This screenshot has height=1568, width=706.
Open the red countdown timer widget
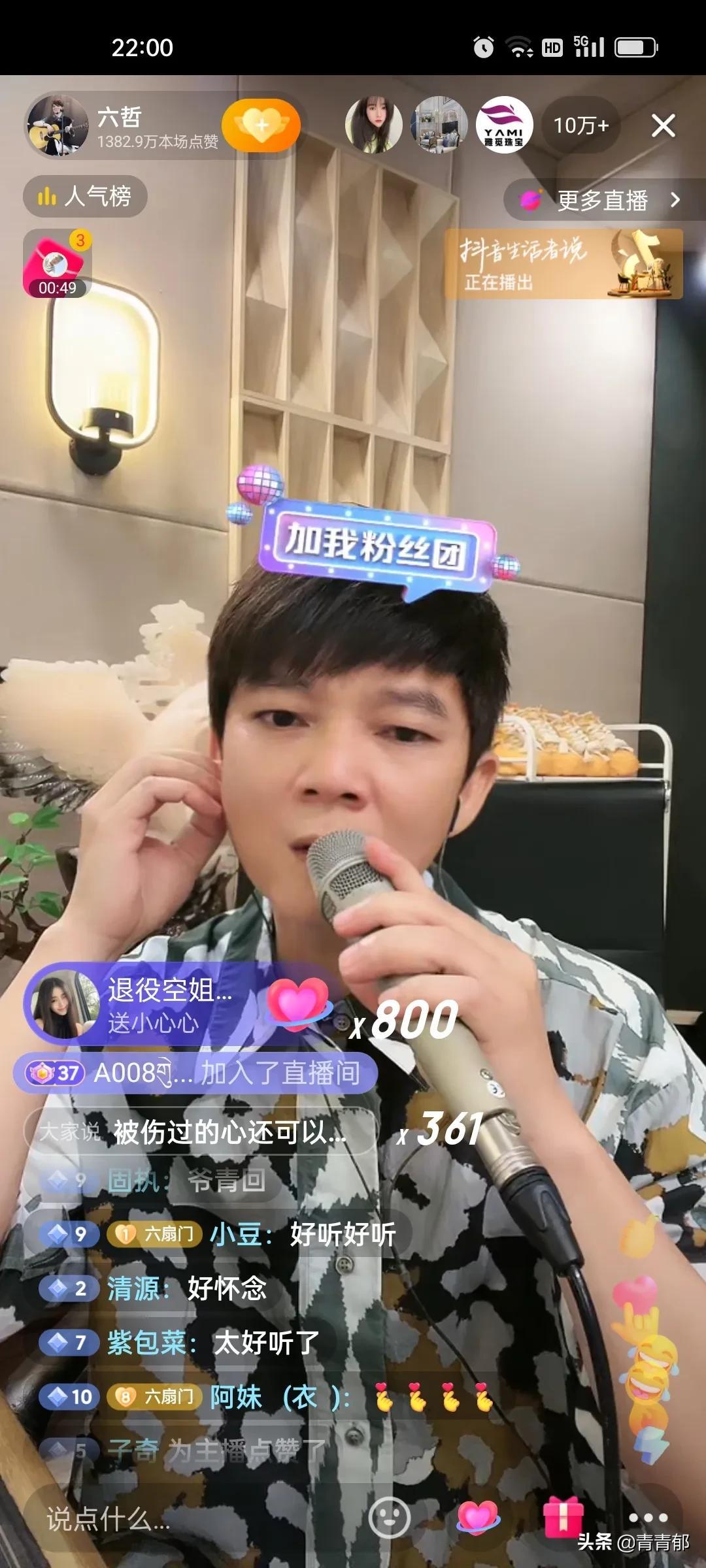[x=56, y=264]
